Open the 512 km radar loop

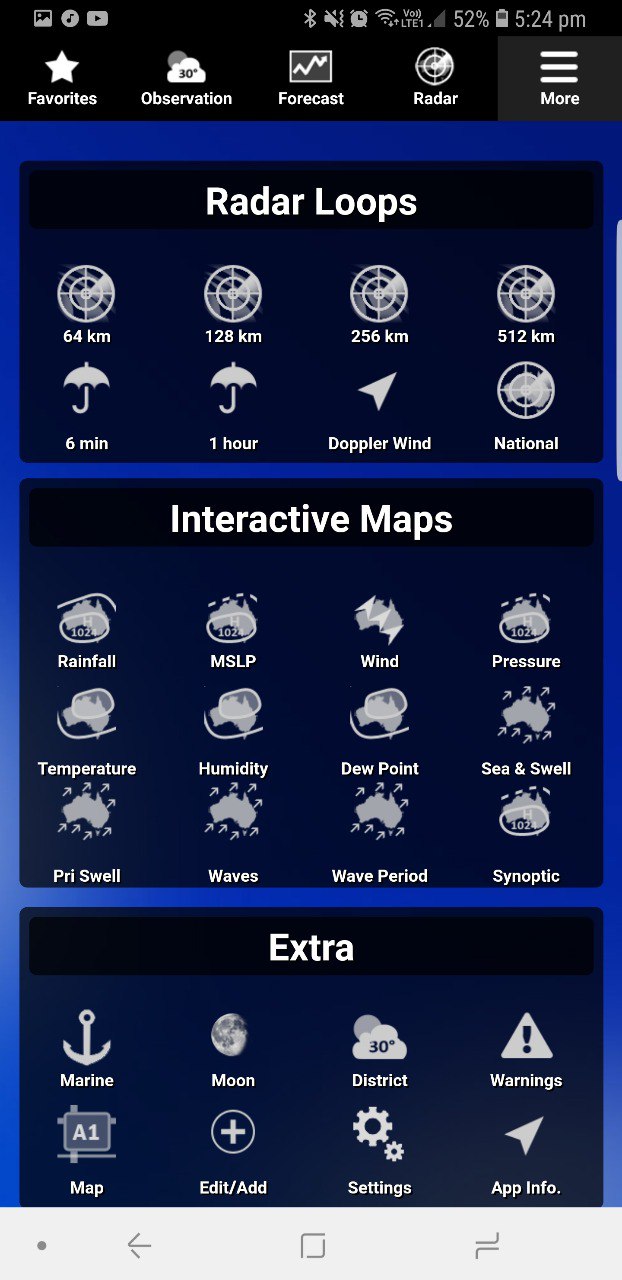(526, 305)
